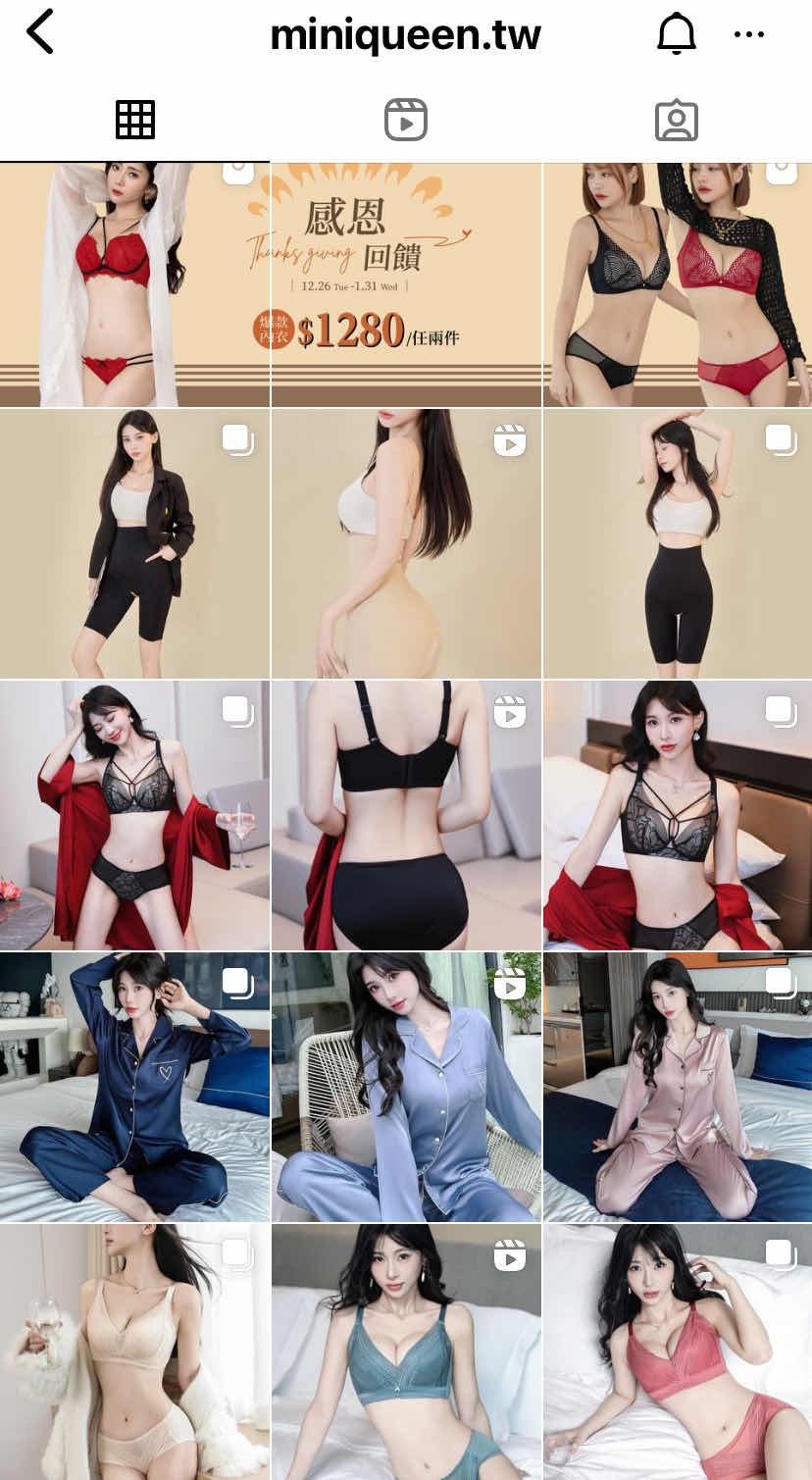Open the teal bra set reel
The width and height of the screenshot is (812, 1480).
pyautogui.click(x=406, y=1352)
